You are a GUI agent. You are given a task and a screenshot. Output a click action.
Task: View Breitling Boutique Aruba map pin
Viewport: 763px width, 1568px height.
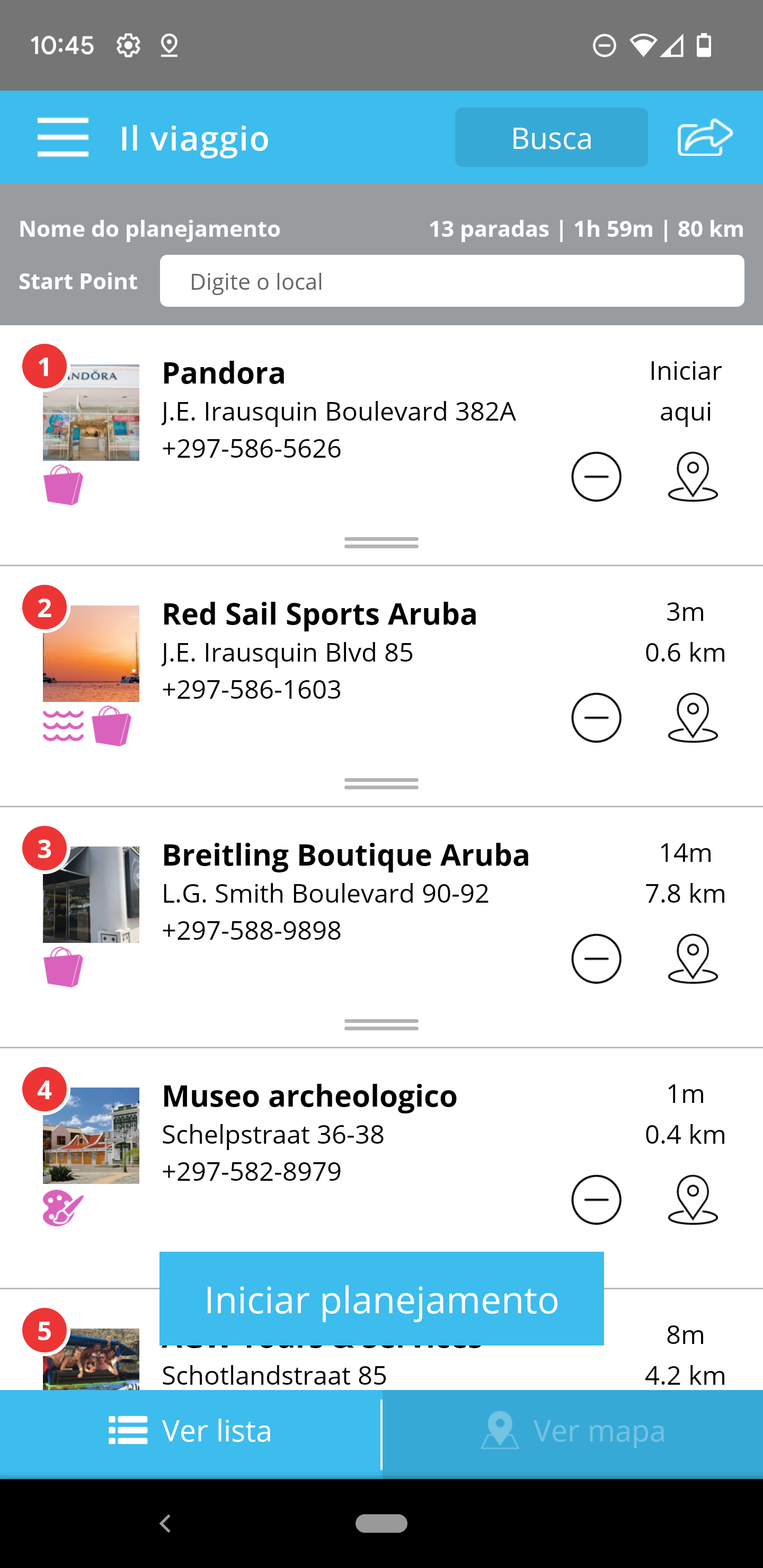[x=693, y=959]
